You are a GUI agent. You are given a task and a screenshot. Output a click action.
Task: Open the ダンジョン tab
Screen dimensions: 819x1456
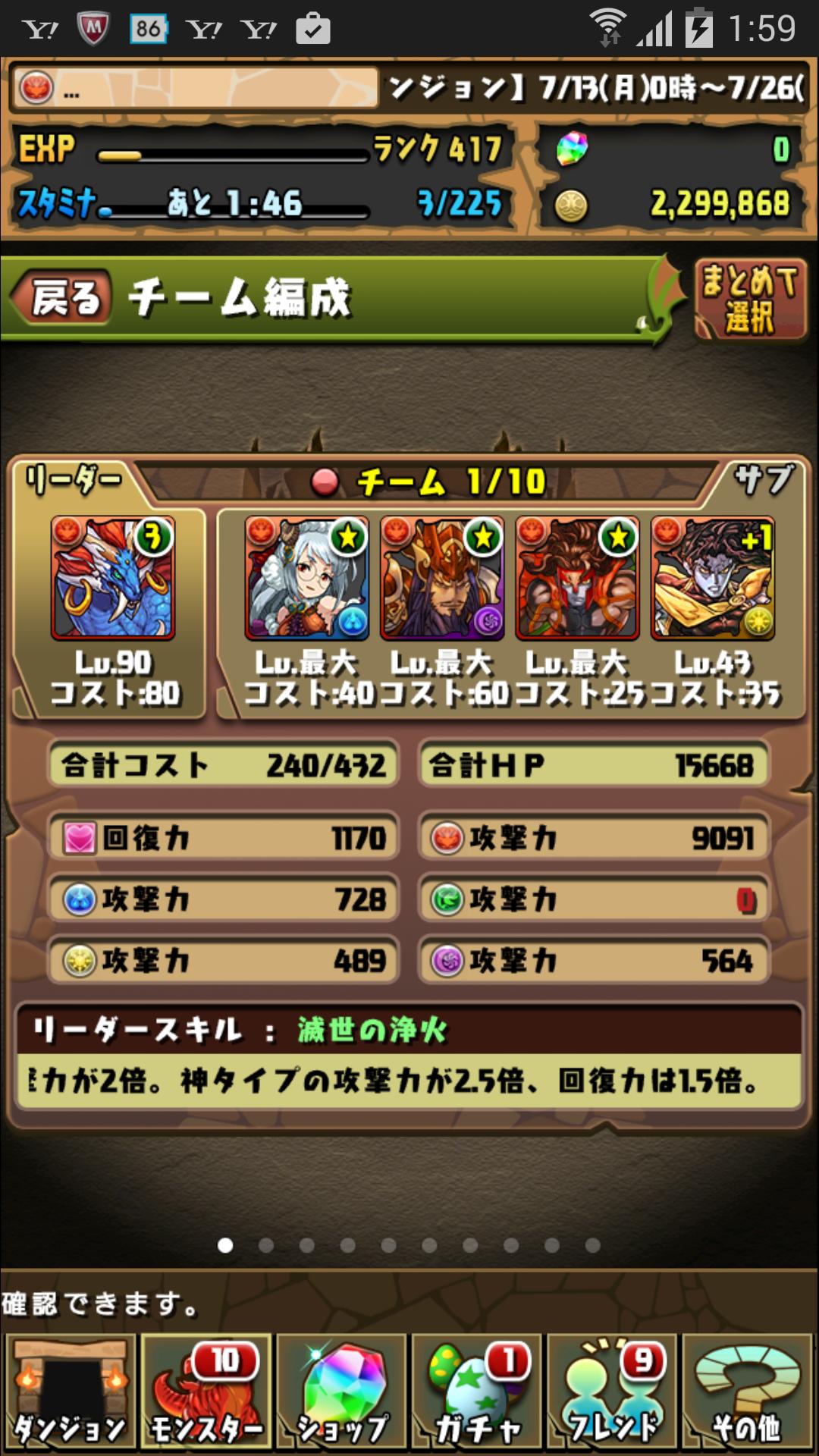[70, 1392]
